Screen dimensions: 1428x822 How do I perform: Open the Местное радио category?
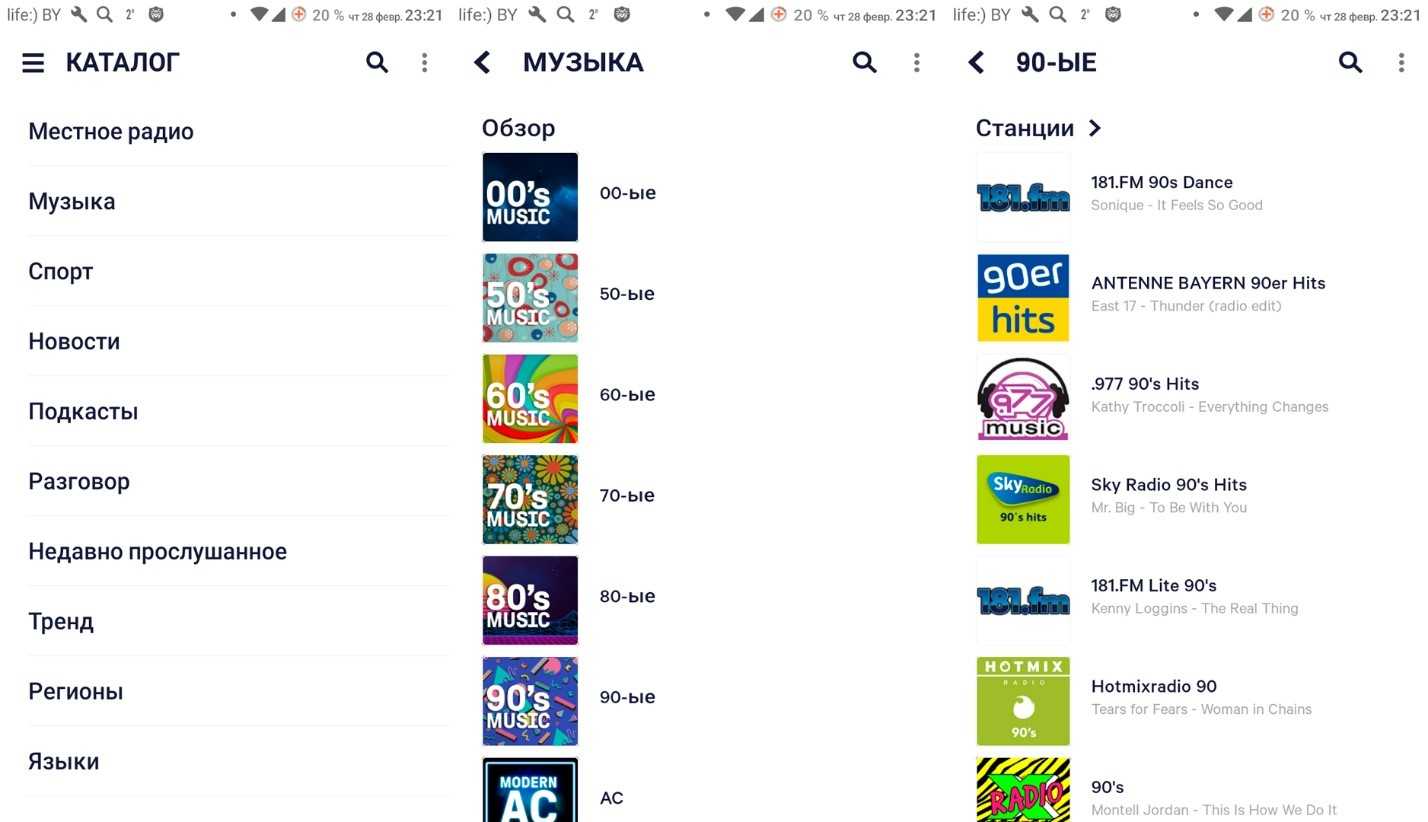[x=111, y=132]
